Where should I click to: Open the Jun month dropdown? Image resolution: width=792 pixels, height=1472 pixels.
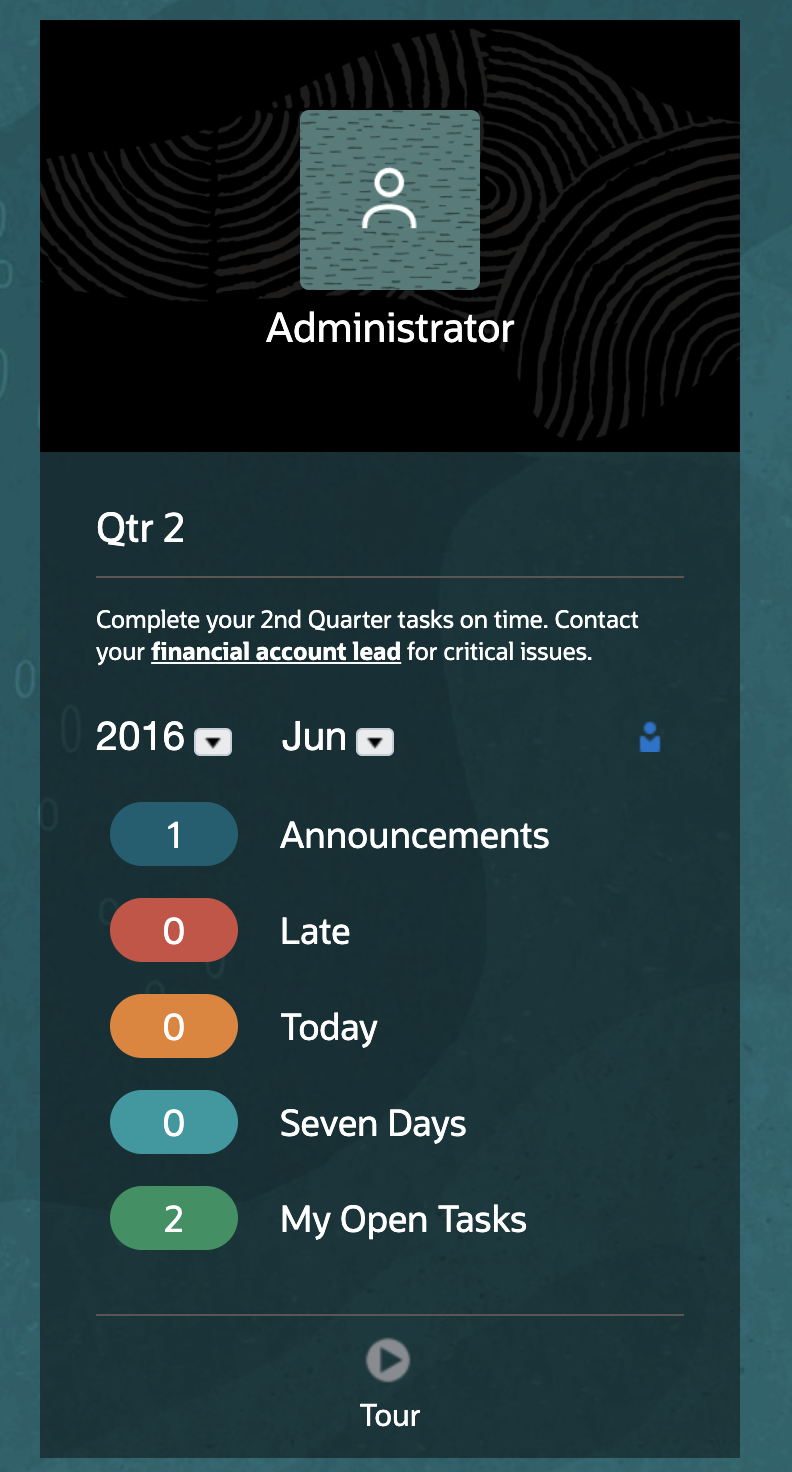pos(375,742)
